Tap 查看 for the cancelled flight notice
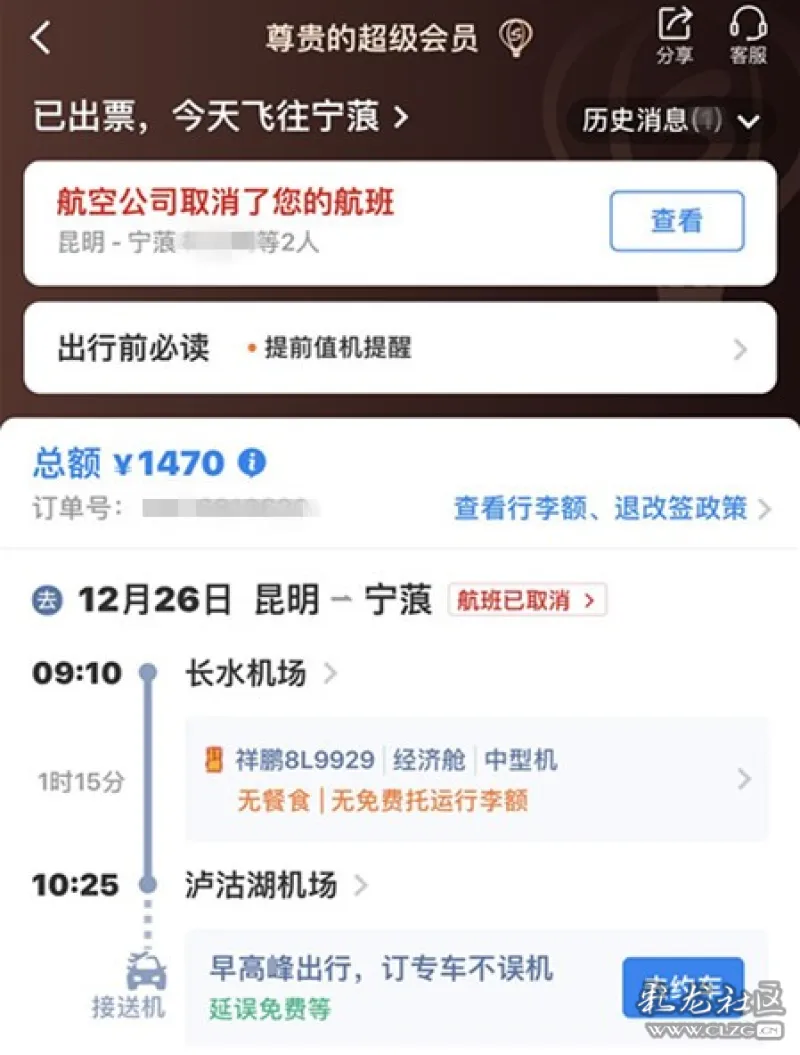Image resolution: width=800 pixels, height=1055 pixels. click(x=677, y=221)
